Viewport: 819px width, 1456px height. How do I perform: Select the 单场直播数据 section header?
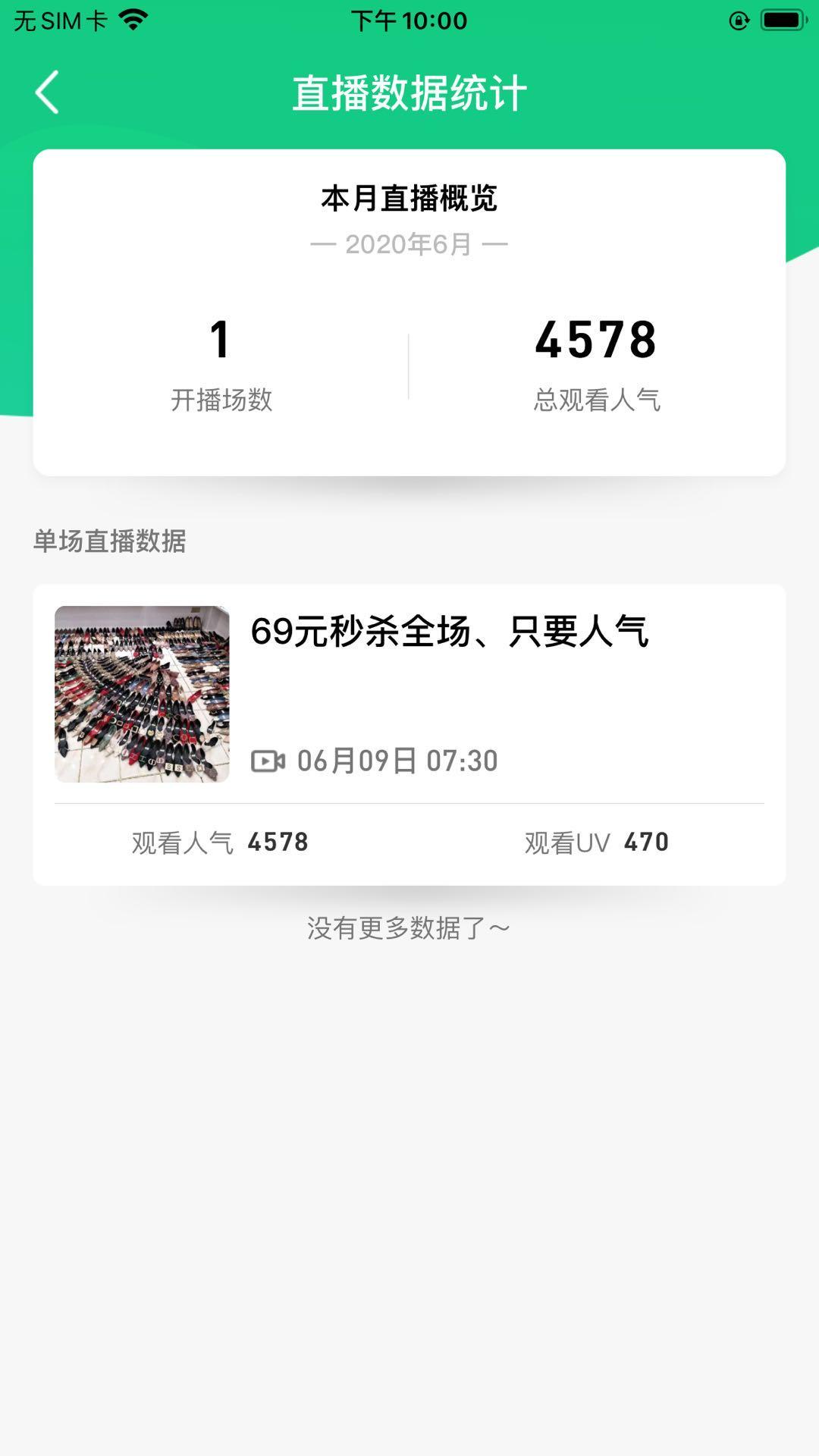pos(111,541)
